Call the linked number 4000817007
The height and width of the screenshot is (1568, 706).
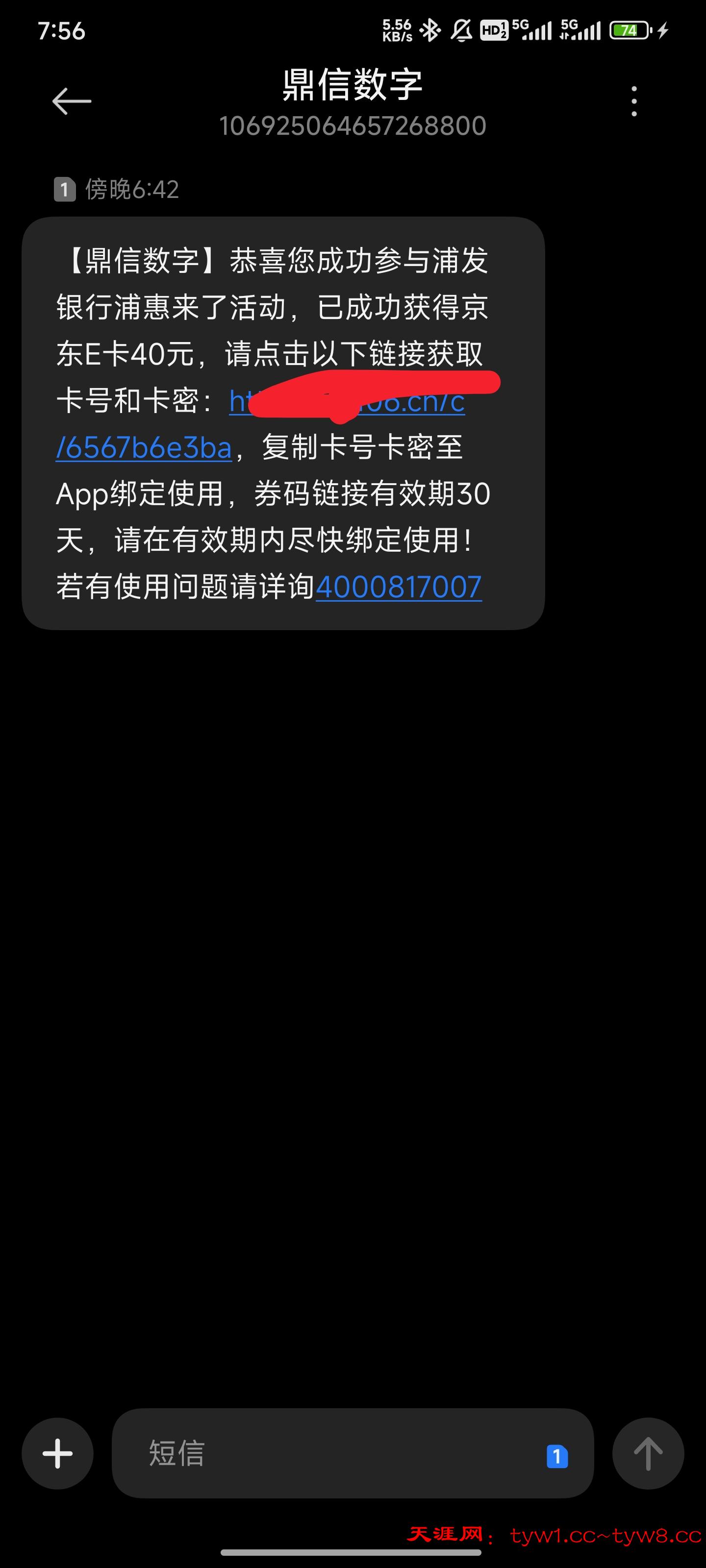pyautogui.click(x=399, y=588)
